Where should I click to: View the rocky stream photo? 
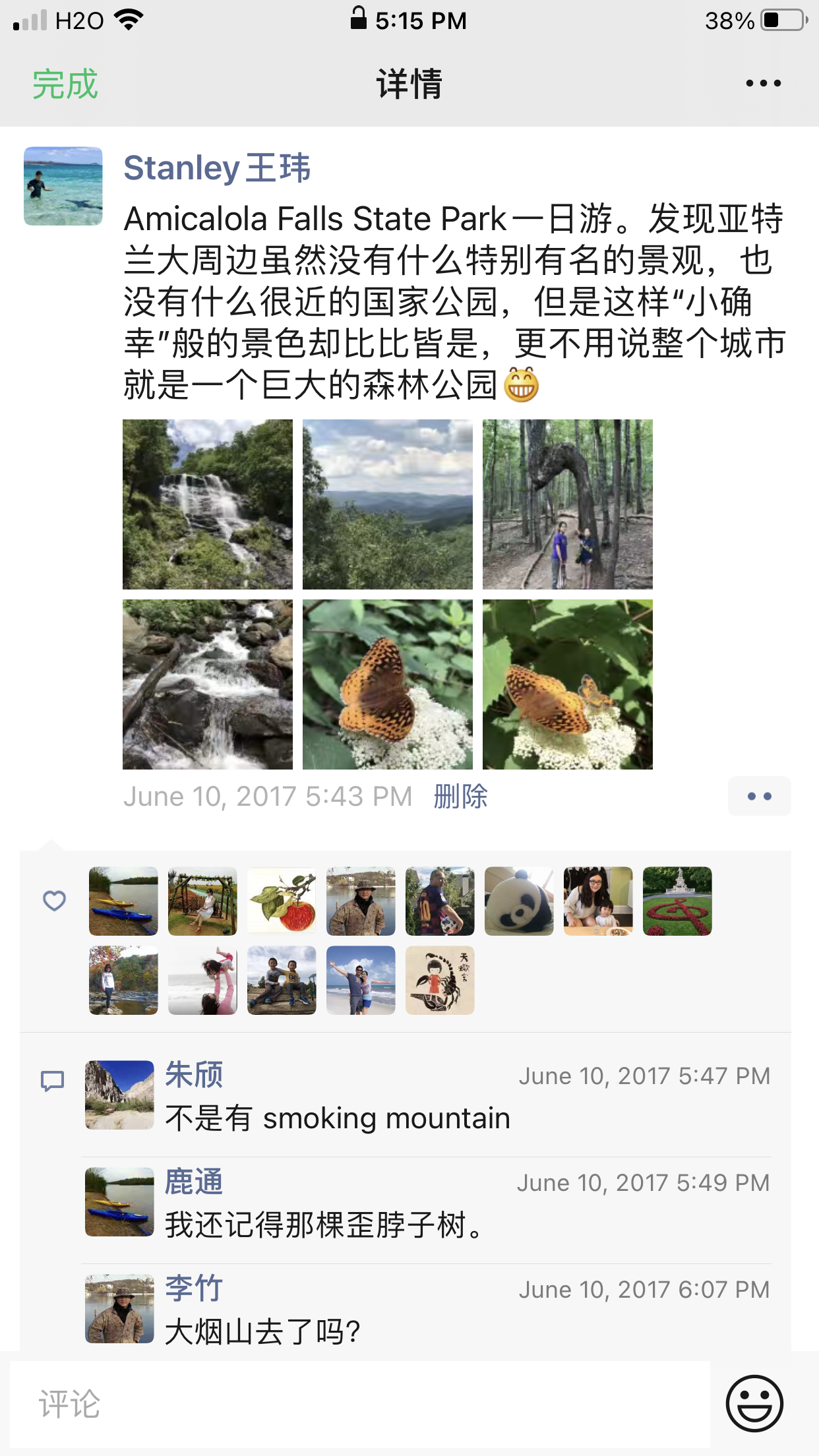point(208,684)
